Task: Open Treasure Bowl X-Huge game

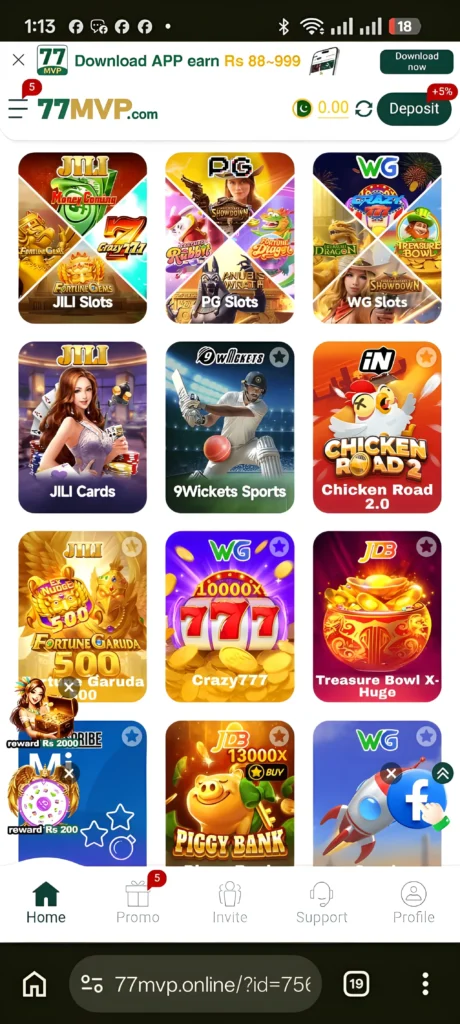Action: point(377,616)
